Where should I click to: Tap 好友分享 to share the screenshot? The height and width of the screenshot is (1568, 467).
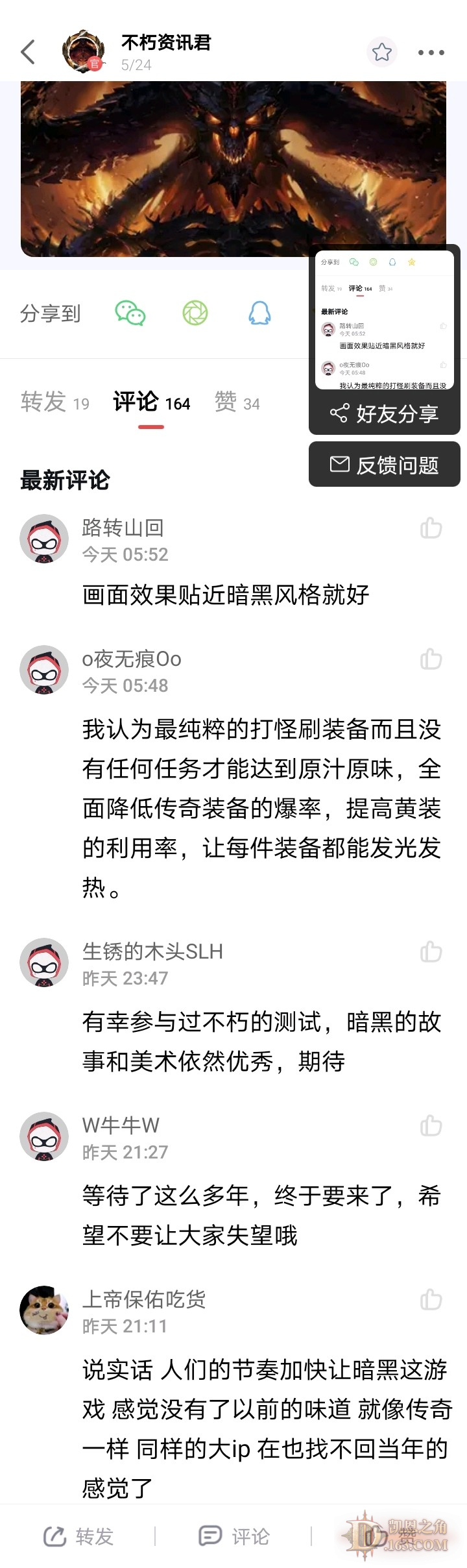tap(385, 413)
